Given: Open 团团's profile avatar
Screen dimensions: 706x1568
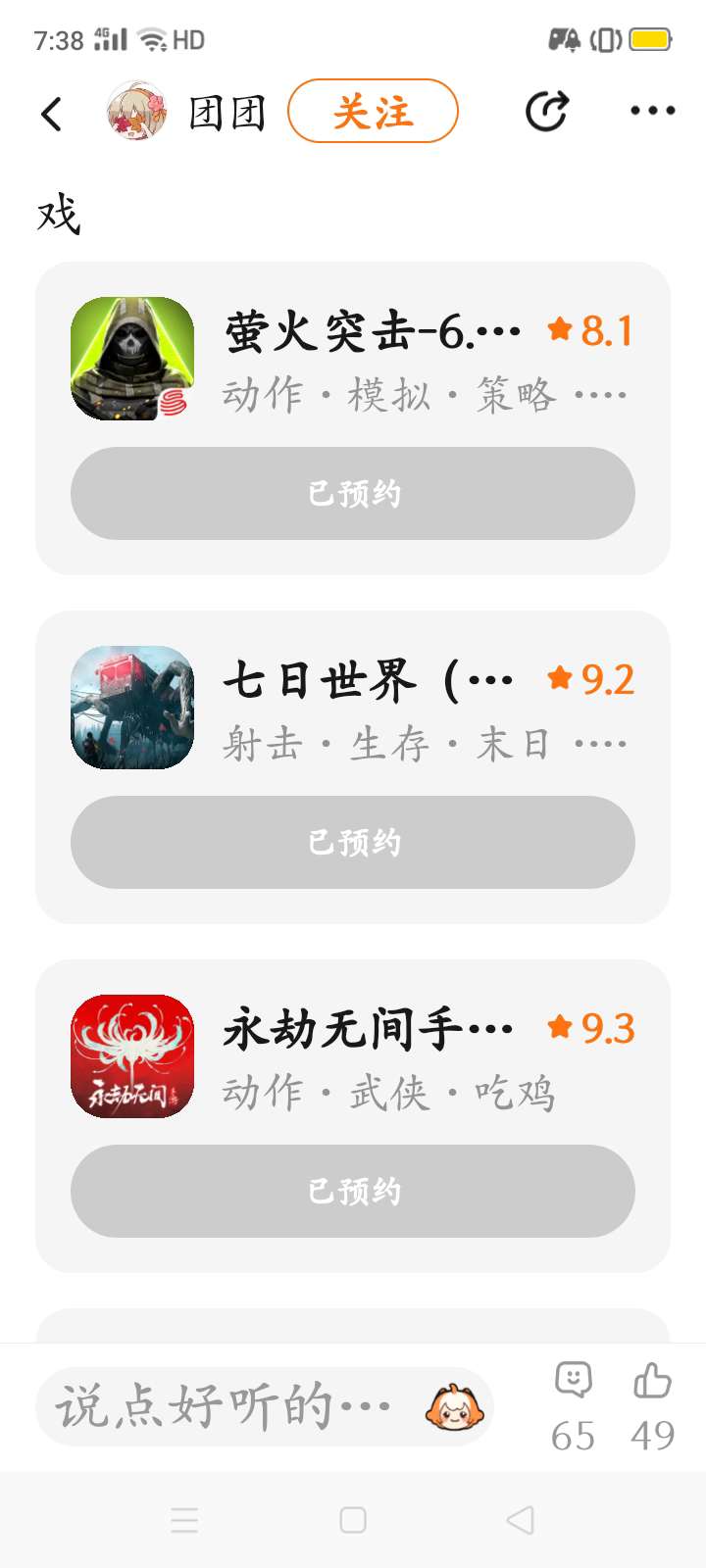Looking at the screenshot, I should coord(136,112).
